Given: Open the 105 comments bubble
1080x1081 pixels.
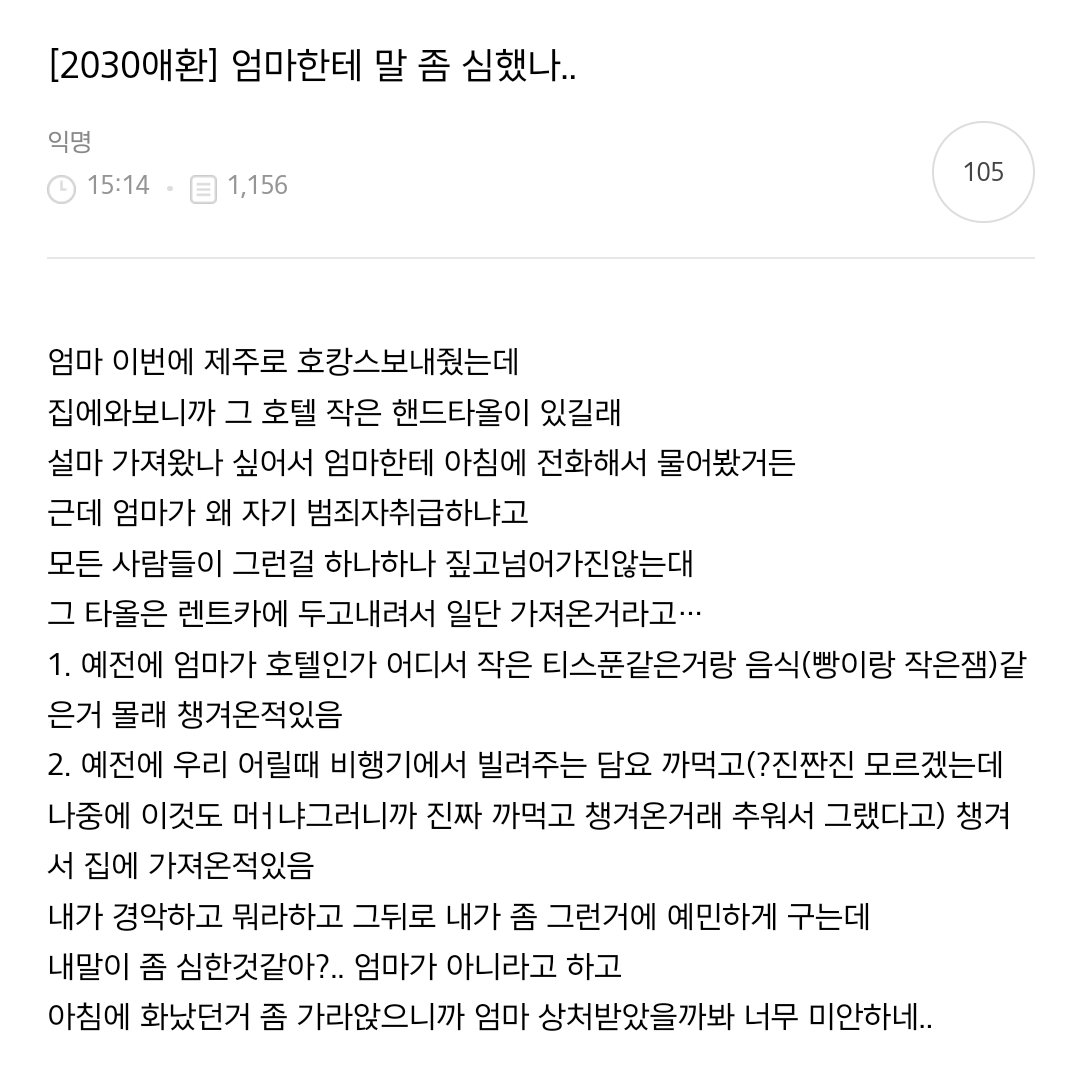Looking at the screenshot, I should click(982, 172).
